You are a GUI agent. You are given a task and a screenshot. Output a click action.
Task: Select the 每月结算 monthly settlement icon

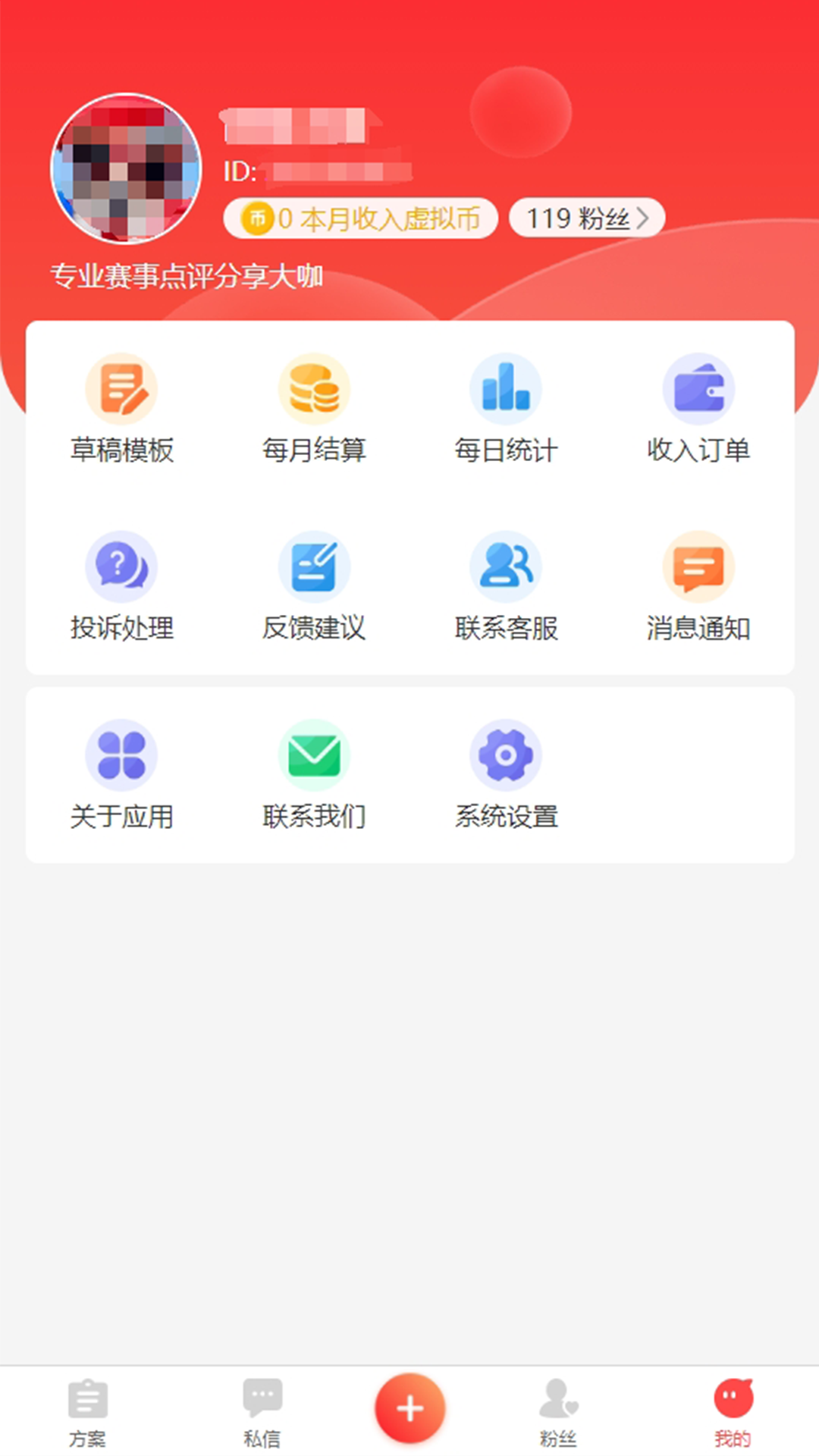pos(315,409)
